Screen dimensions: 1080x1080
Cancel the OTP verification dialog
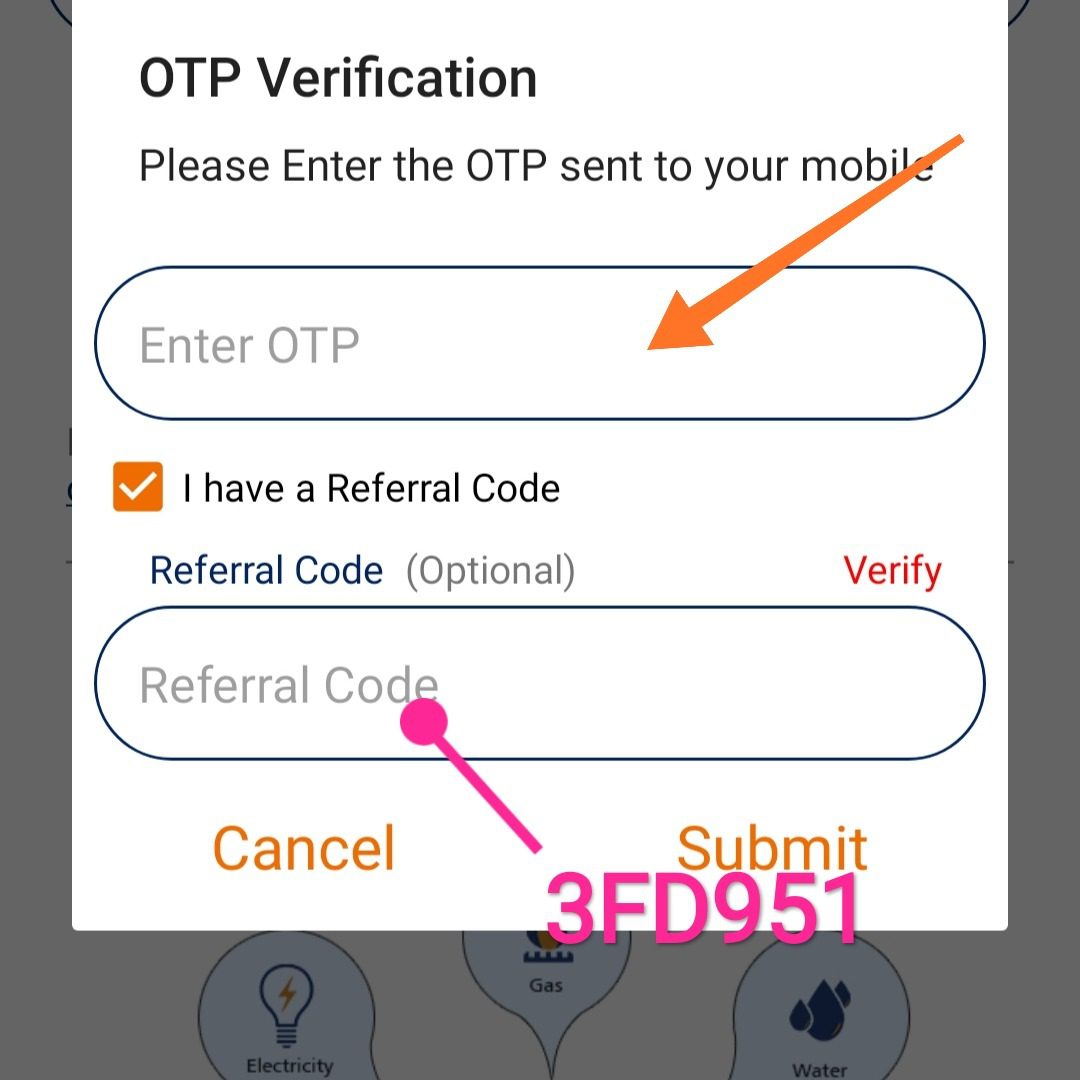tap(304, 848)
